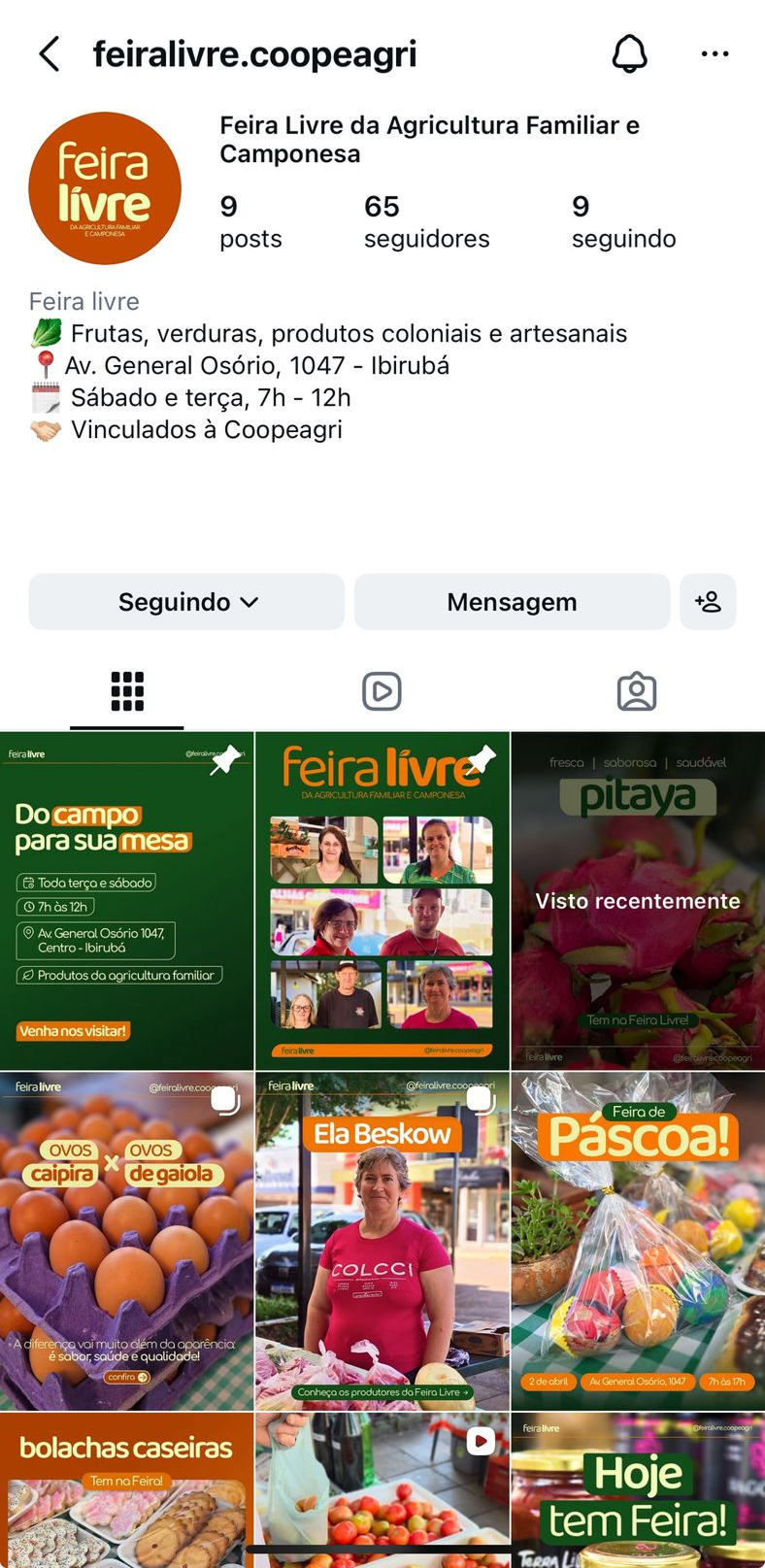Tap the Mensagem button

click(x=512, y=602)
